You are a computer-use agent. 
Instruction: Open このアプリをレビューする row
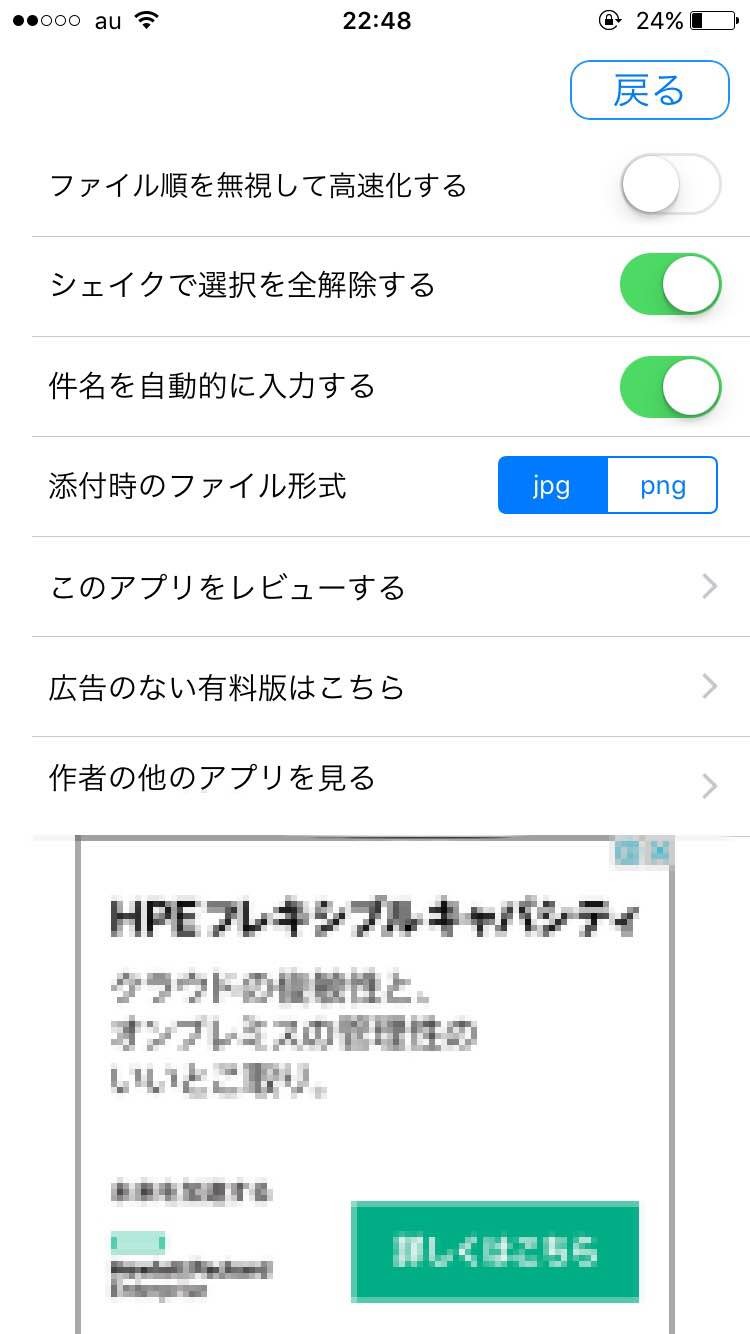pyautogui.click(x=375, y=587)
